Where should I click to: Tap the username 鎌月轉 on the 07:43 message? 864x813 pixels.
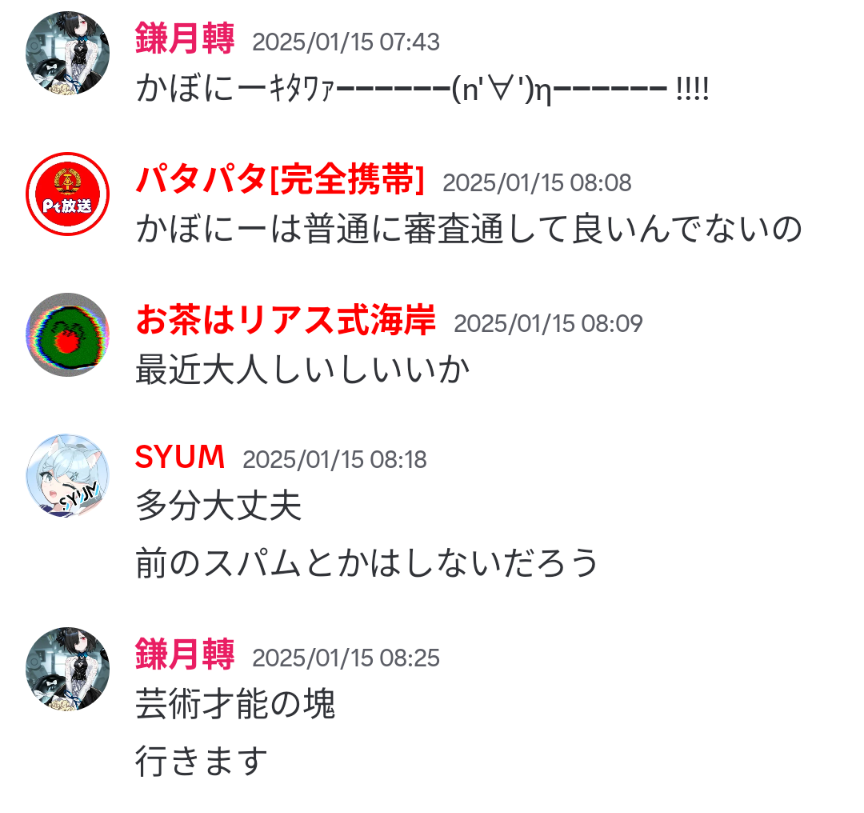coord(185,40)
